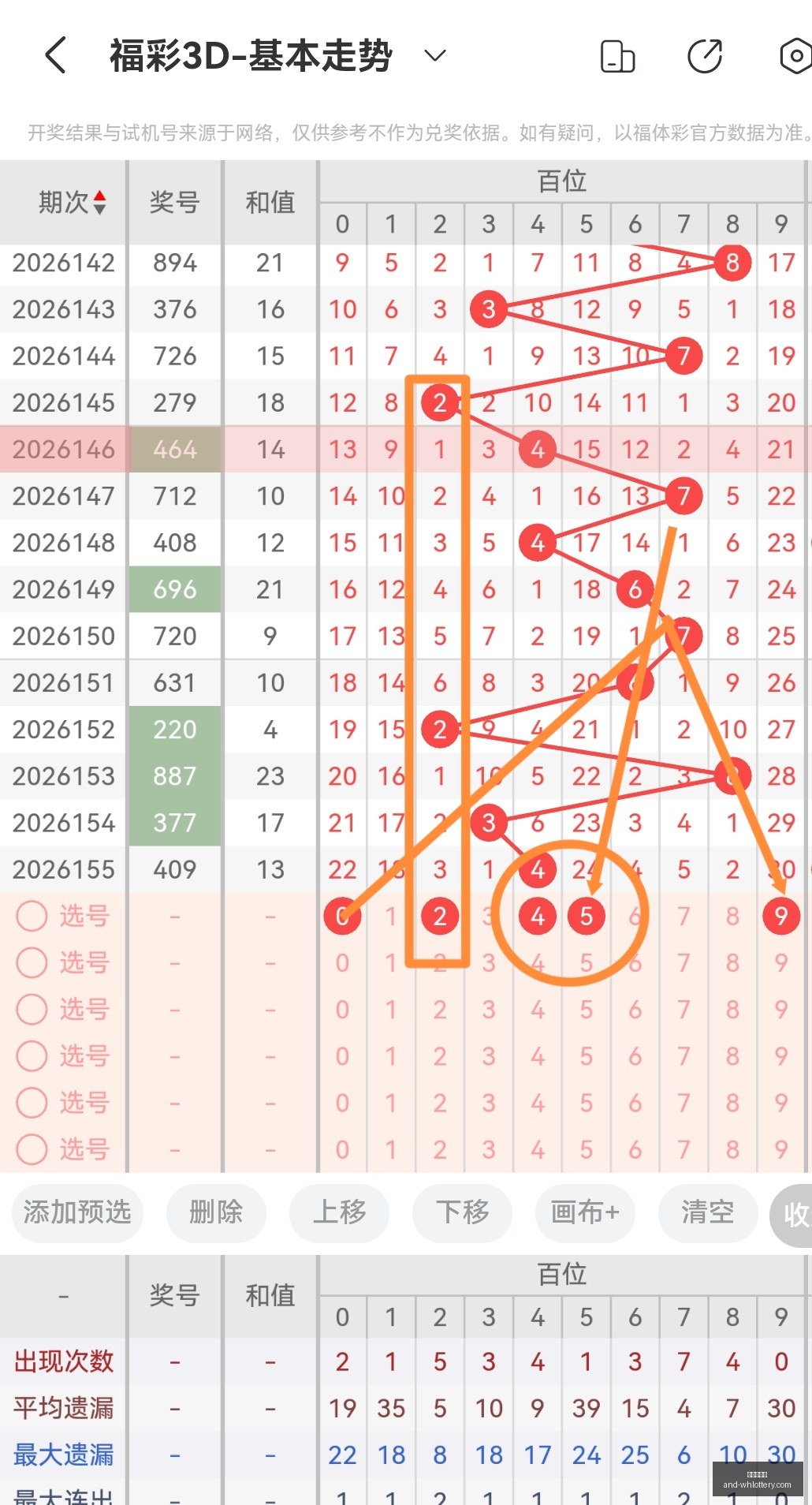Tap the 删除 button

216,1212
